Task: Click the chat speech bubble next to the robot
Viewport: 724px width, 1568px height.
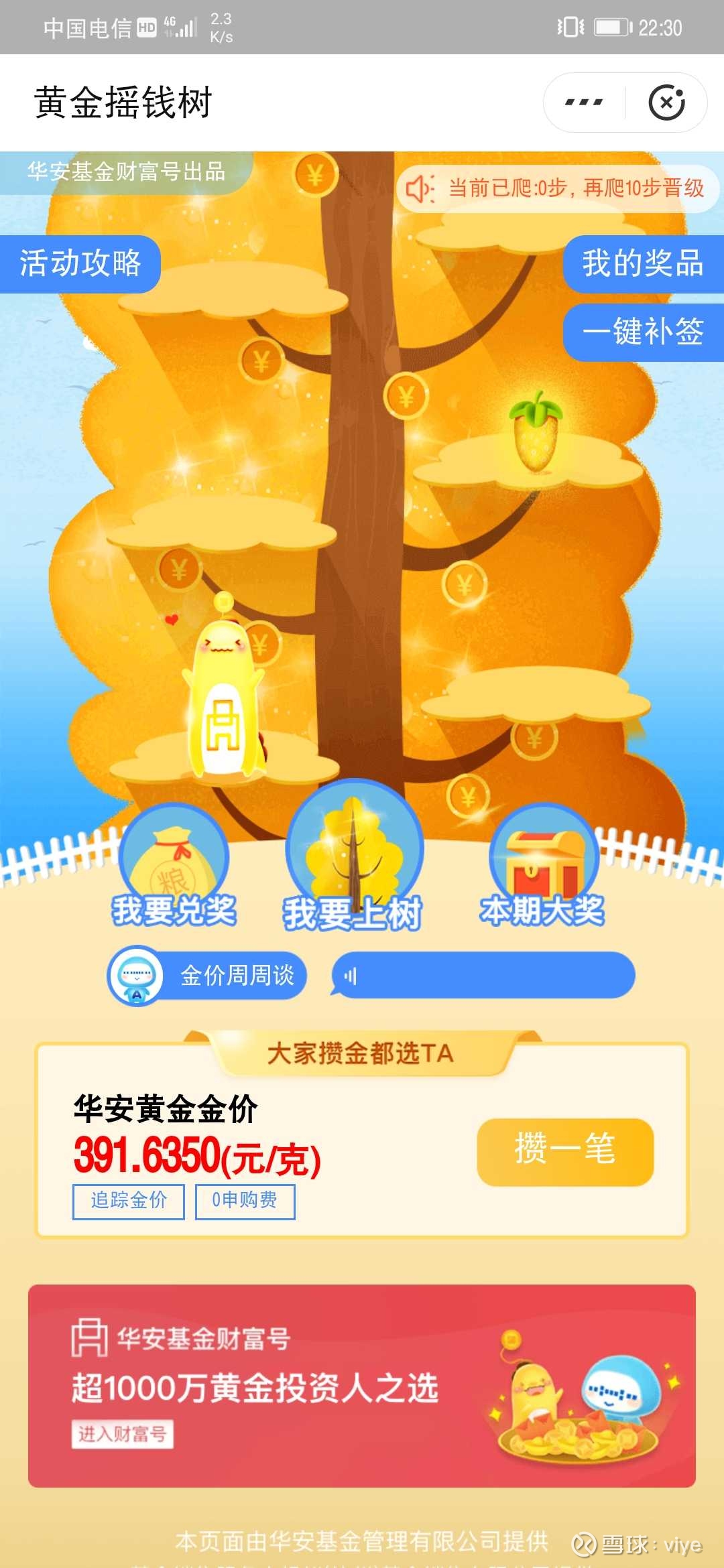Action: coord(483,976)
